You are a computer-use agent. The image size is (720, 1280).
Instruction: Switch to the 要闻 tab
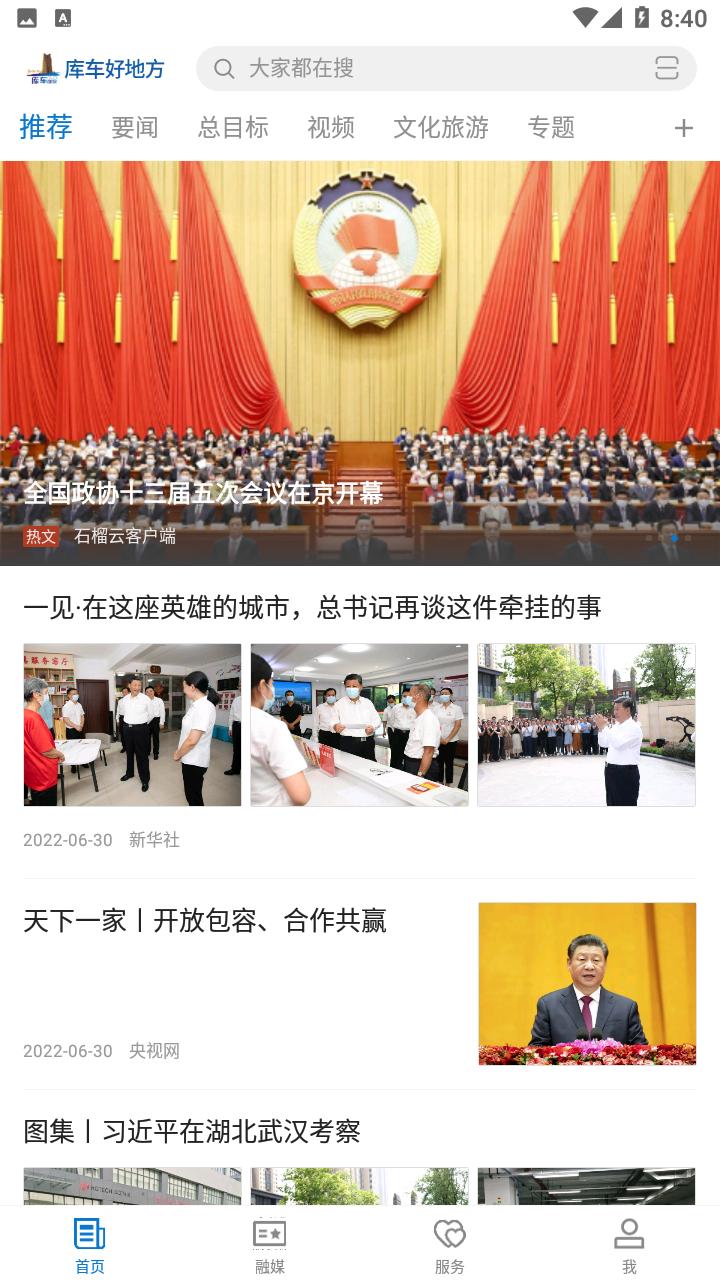click(x=135, y=128)
